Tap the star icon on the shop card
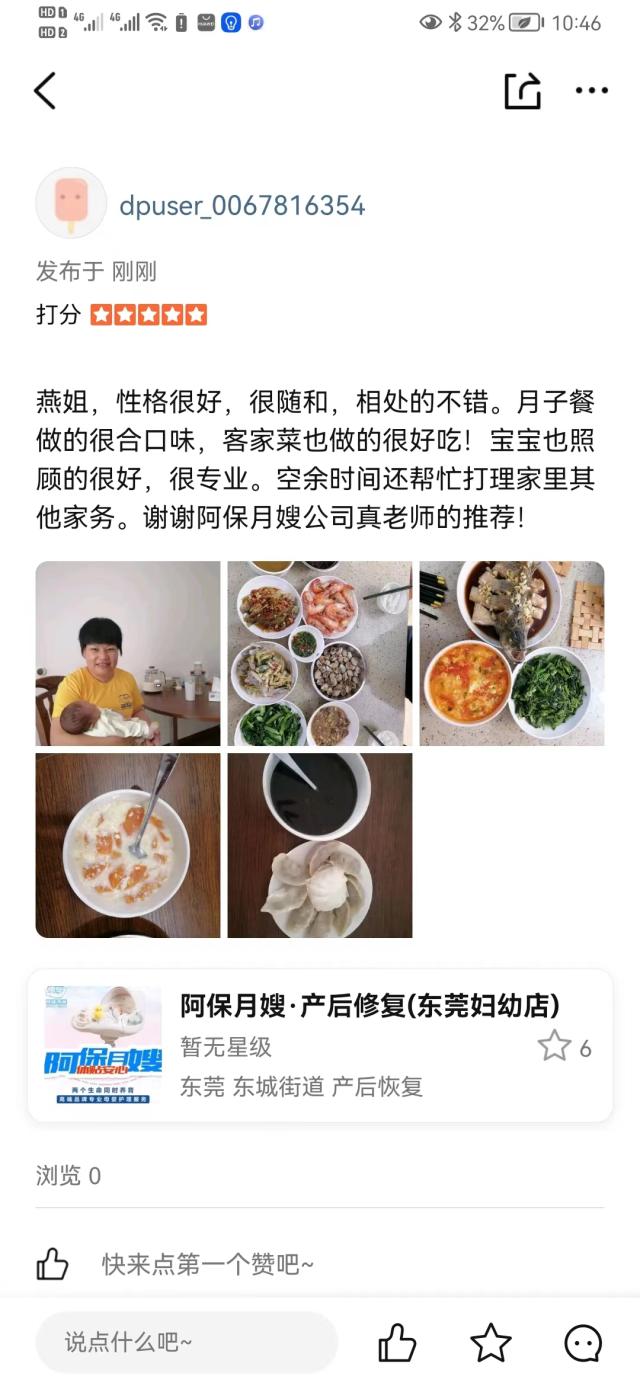640x1386 pixels. 554,1047
